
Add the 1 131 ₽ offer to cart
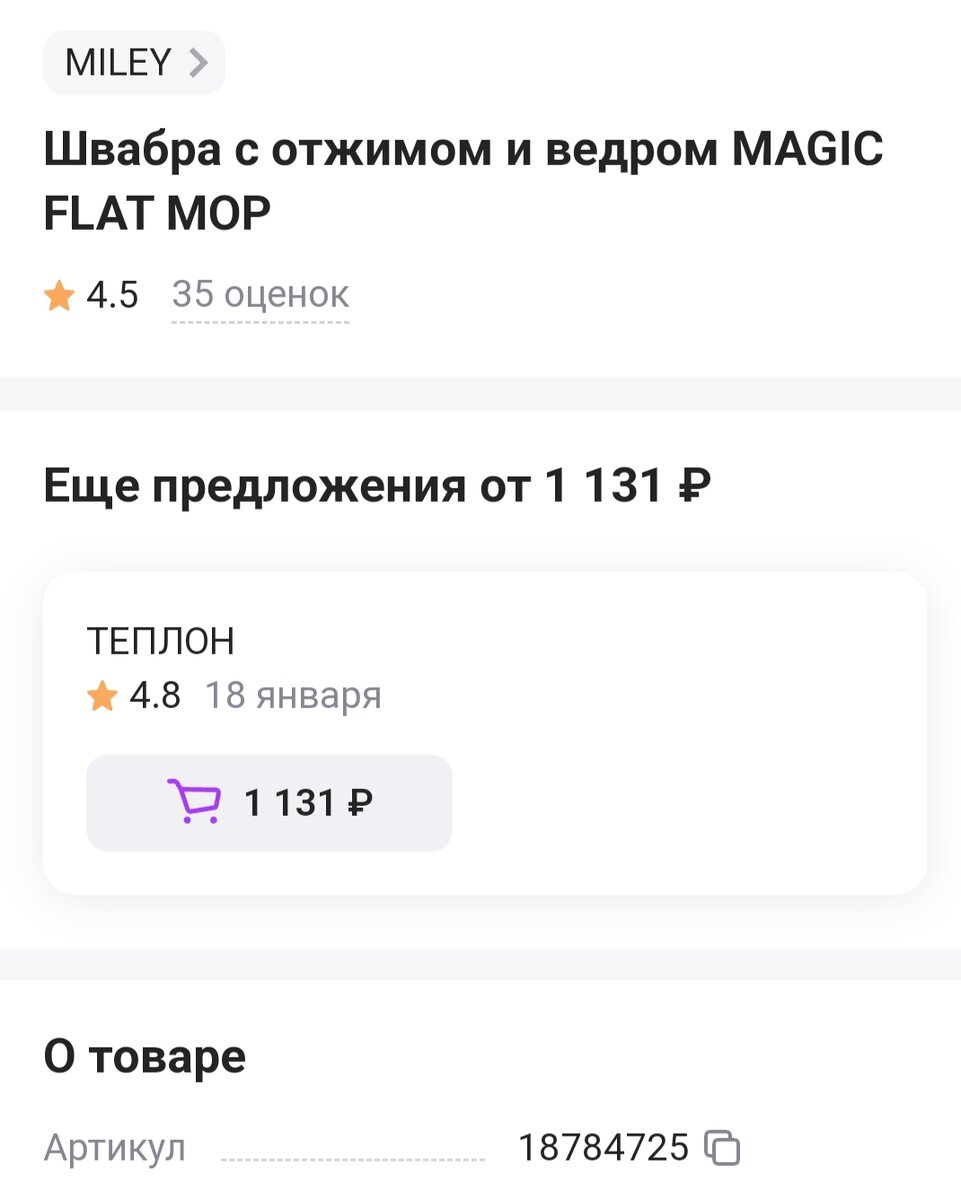[x=270, y=801]
